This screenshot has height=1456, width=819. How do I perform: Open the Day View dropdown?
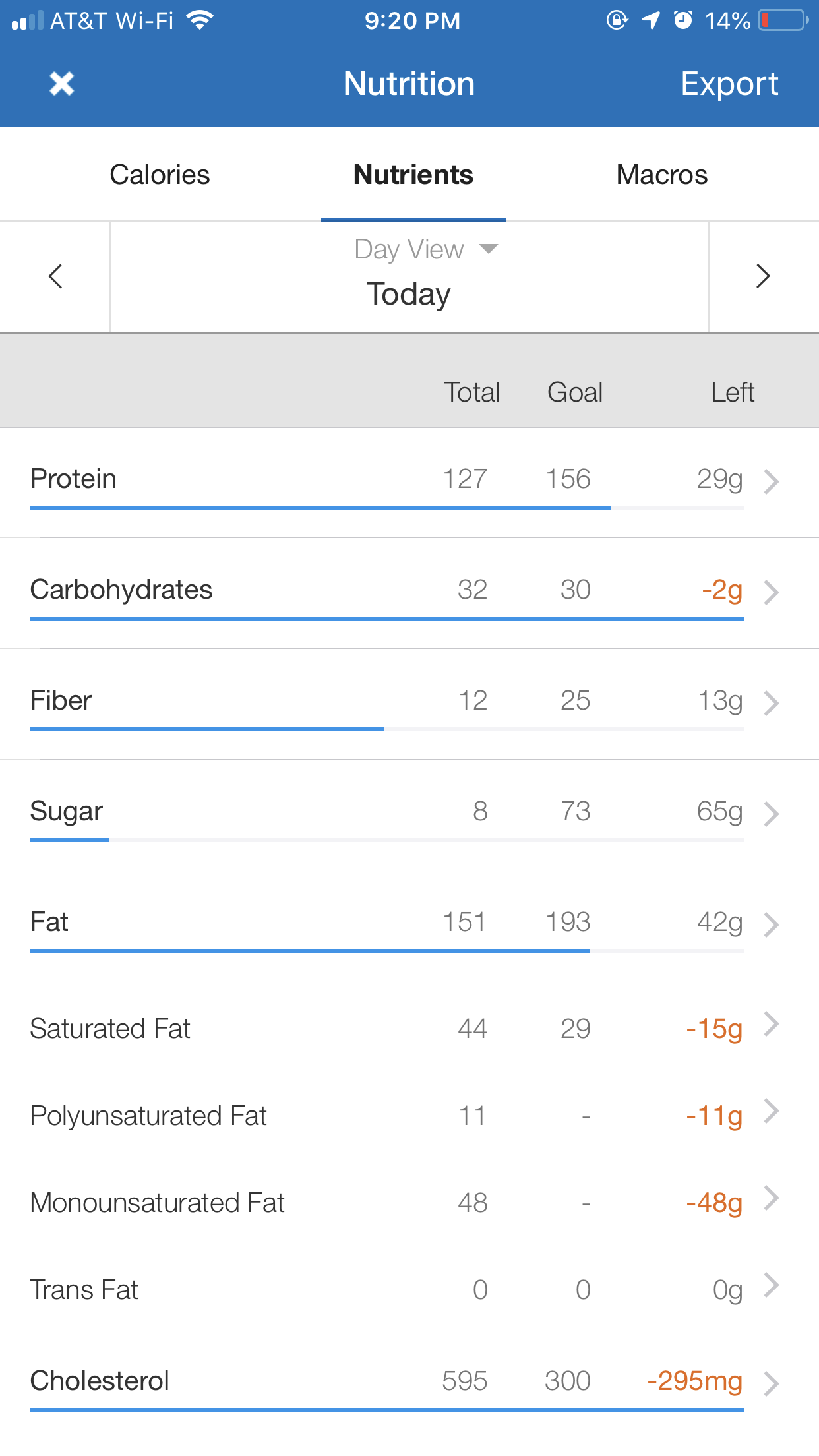(x=425, y=249)
